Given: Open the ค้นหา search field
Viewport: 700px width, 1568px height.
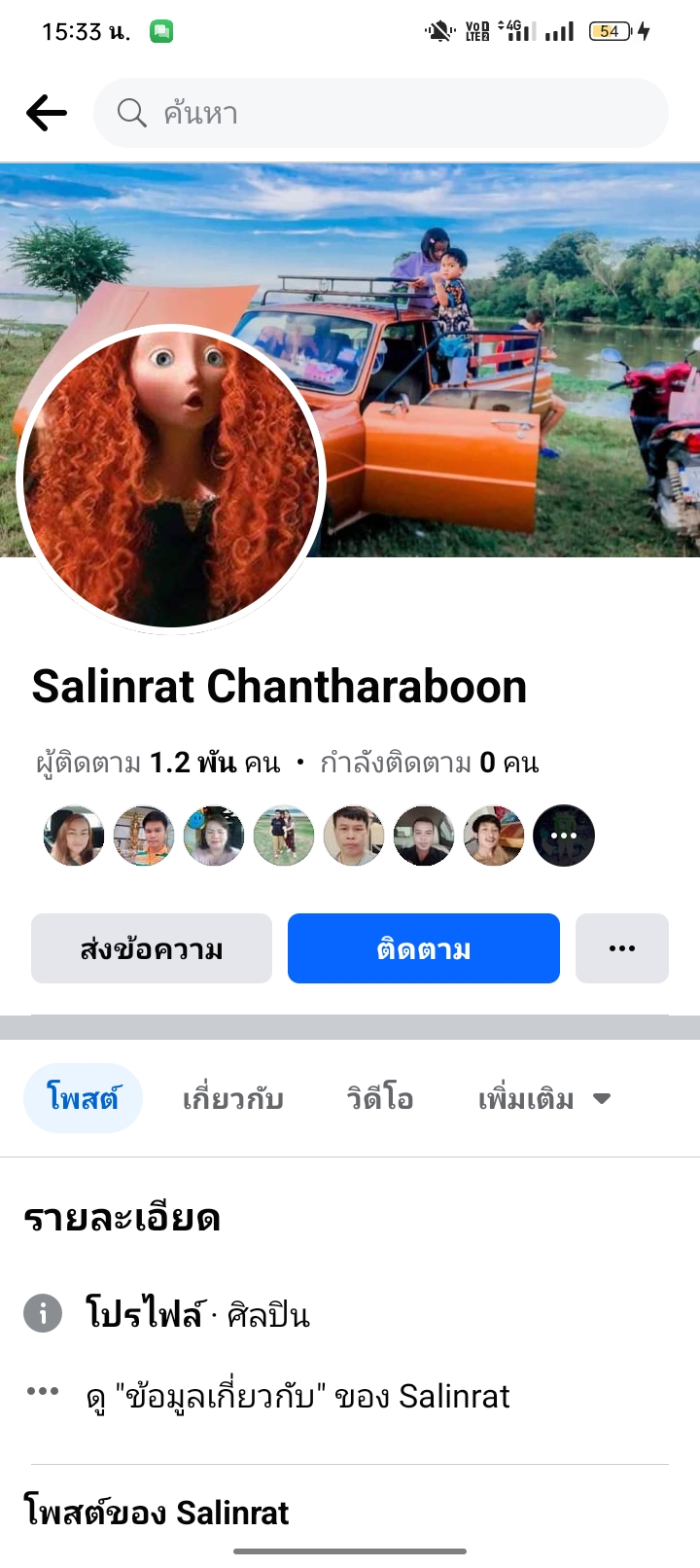Looking at the screenshot, I should tap(380, 113).
